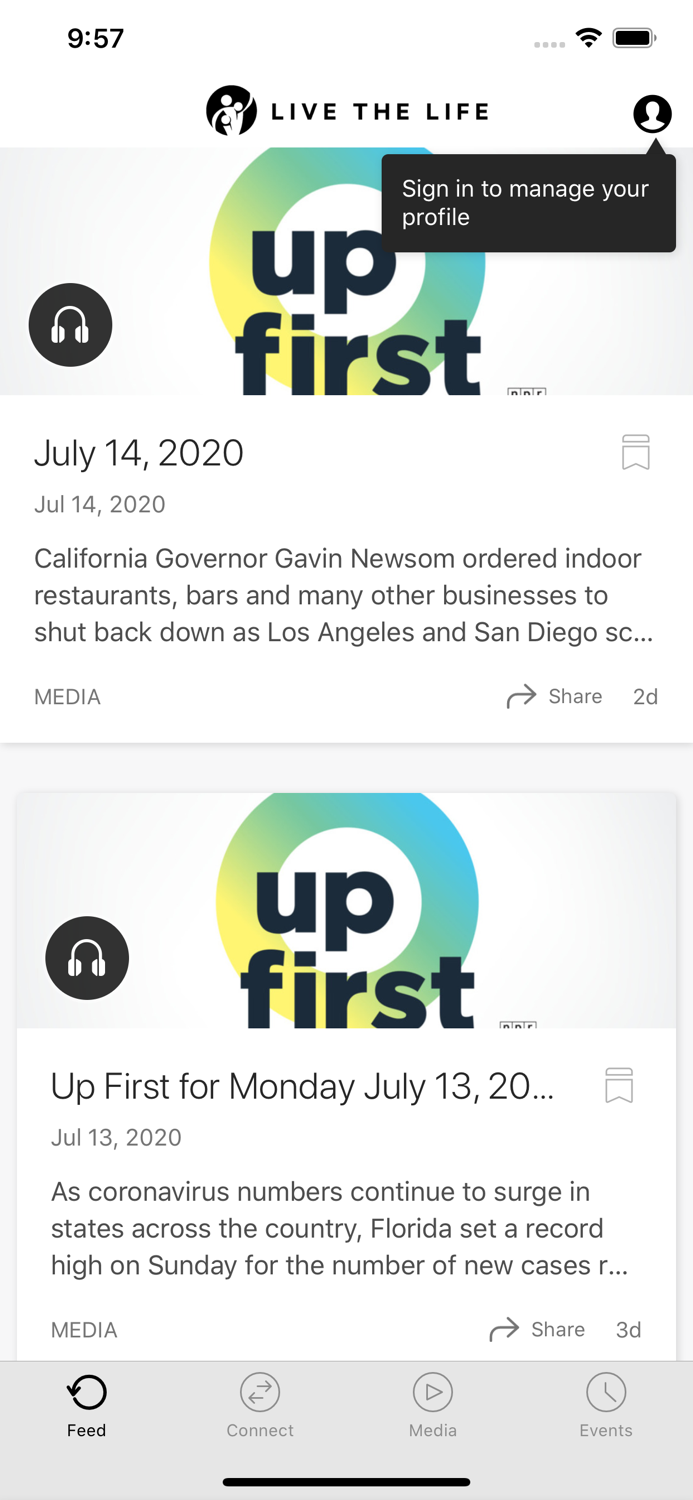The width and height of the screenshot is (693, 1500).
Task: Share Up First for Monday July 13
Action: click(x=538, y=1330)
